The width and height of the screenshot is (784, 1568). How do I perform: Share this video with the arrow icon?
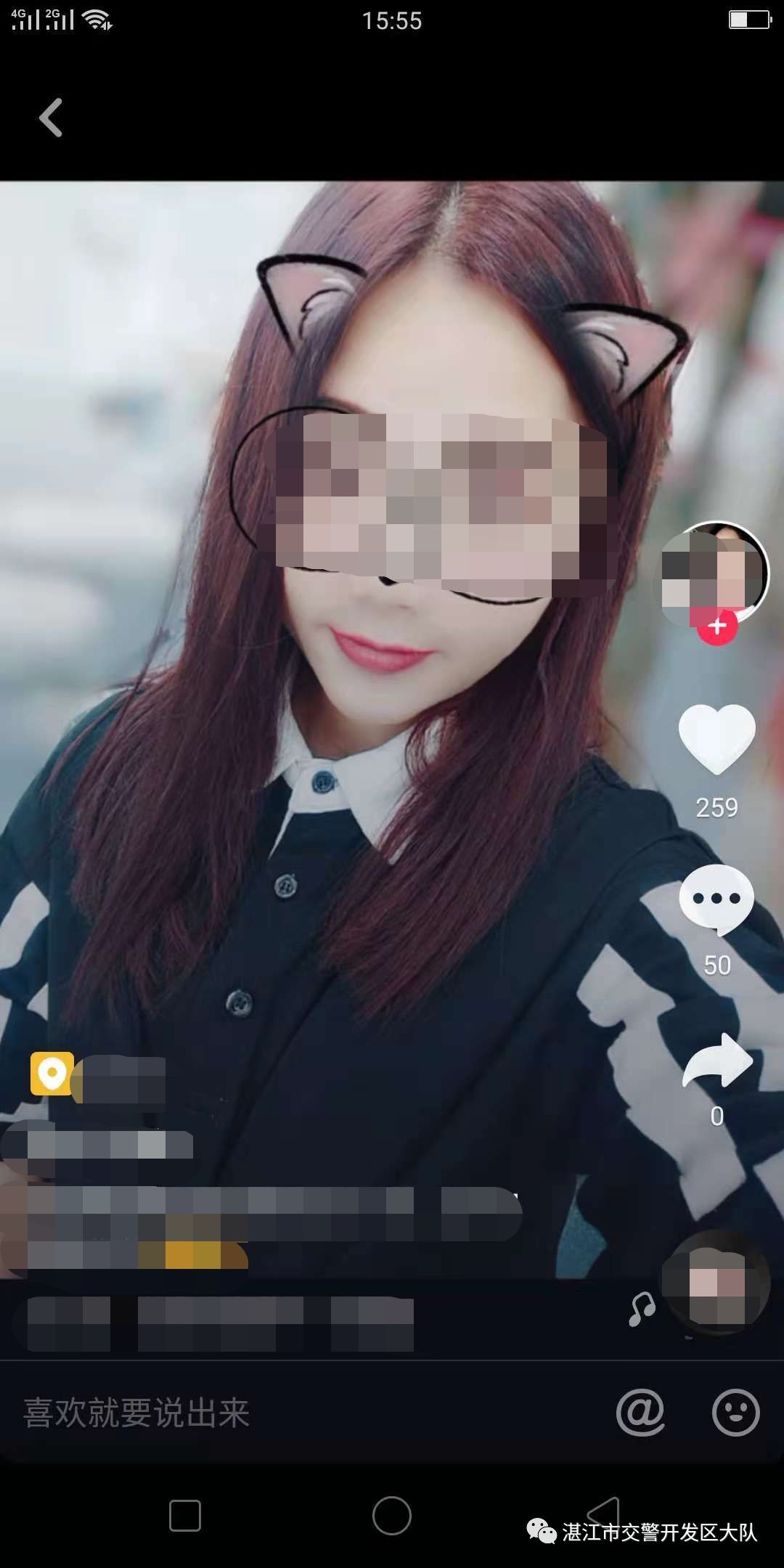716,1061
